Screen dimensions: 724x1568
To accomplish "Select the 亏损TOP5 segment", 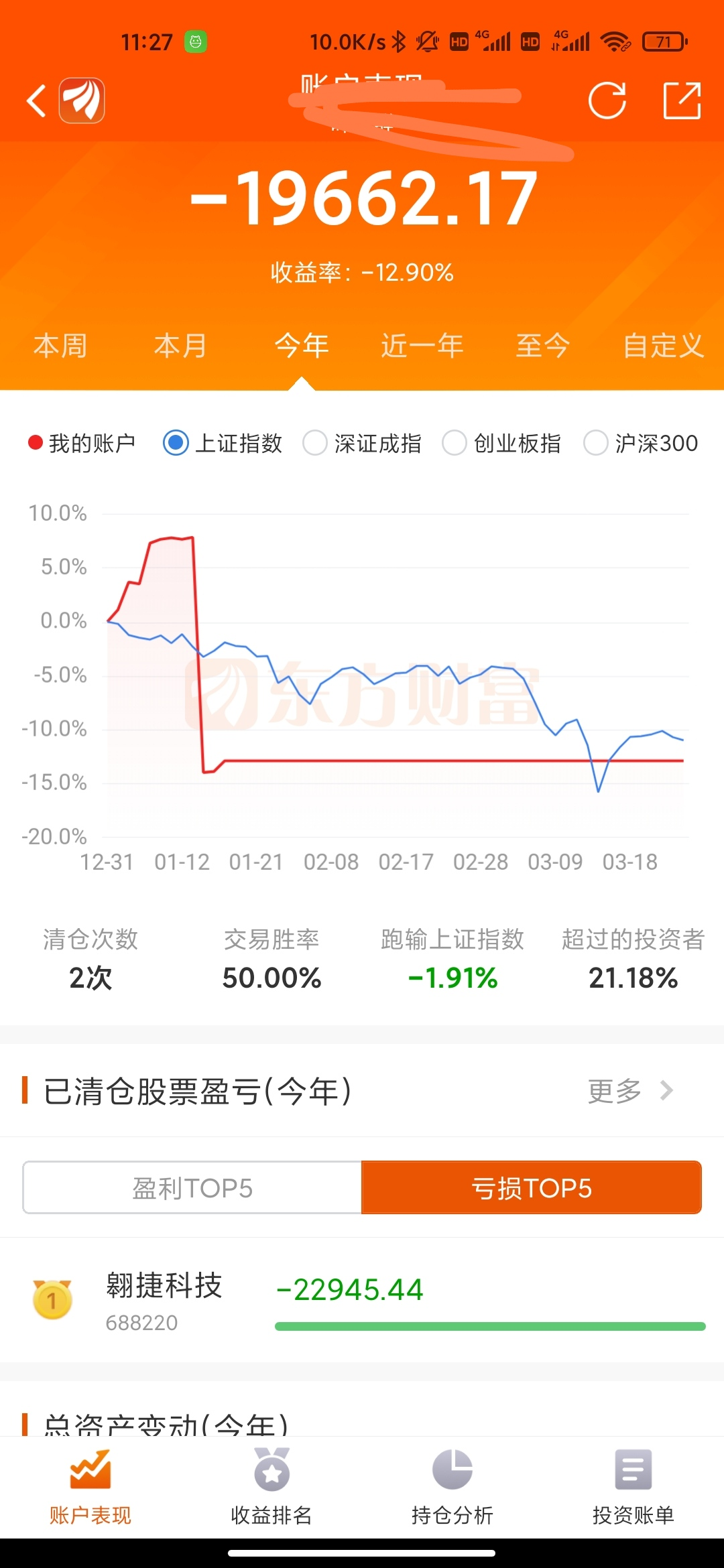I will [532, 1187].
